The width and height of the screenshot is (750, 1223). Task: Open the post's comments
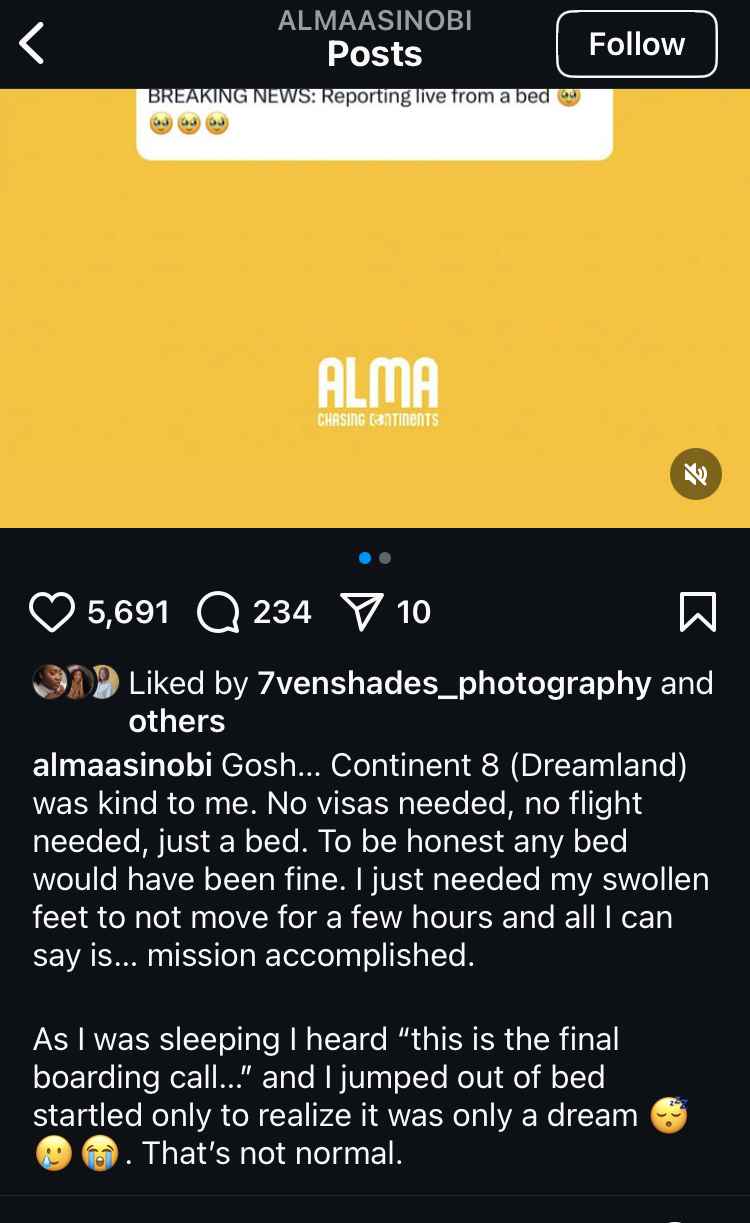coord(219,612)
